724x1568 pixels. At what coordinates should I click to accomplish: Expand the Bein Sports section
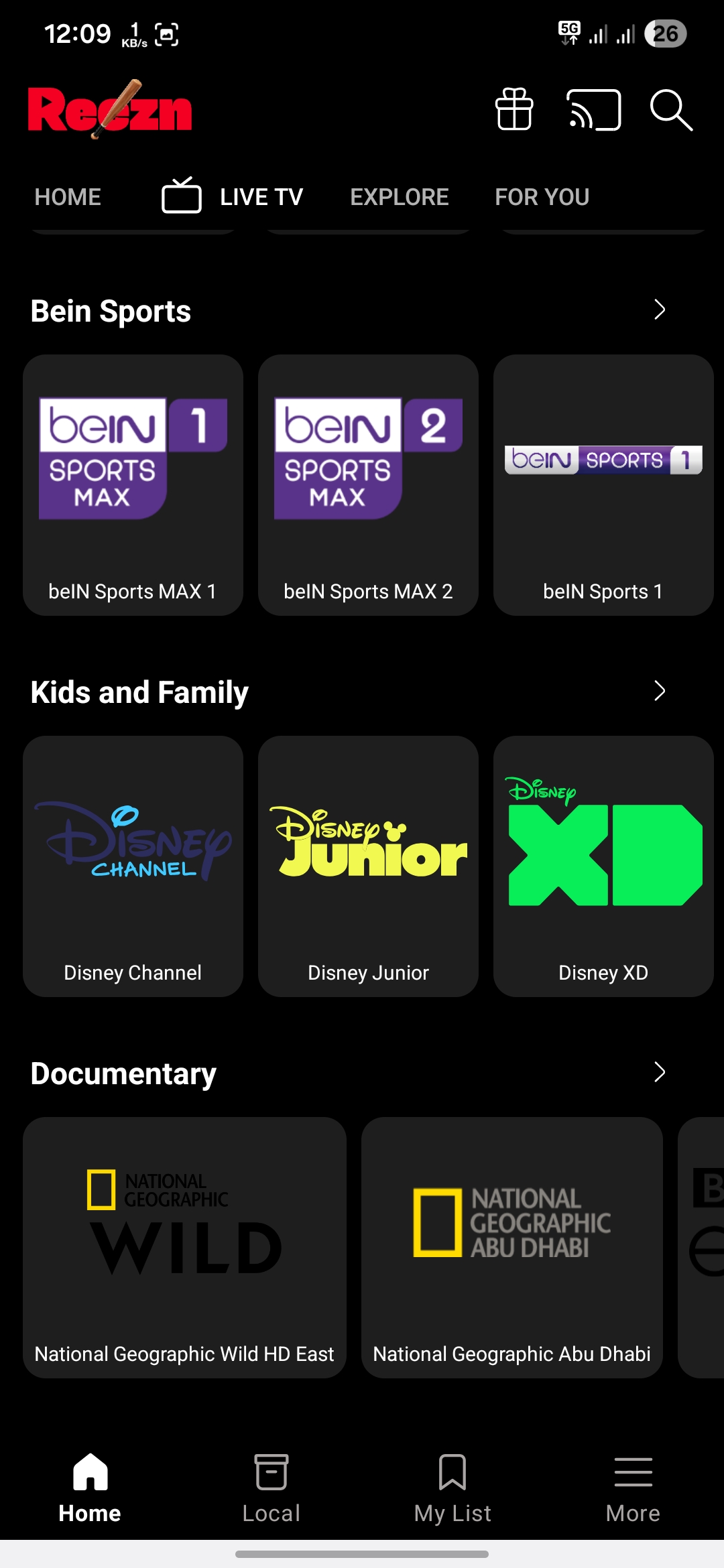[659, 310]
